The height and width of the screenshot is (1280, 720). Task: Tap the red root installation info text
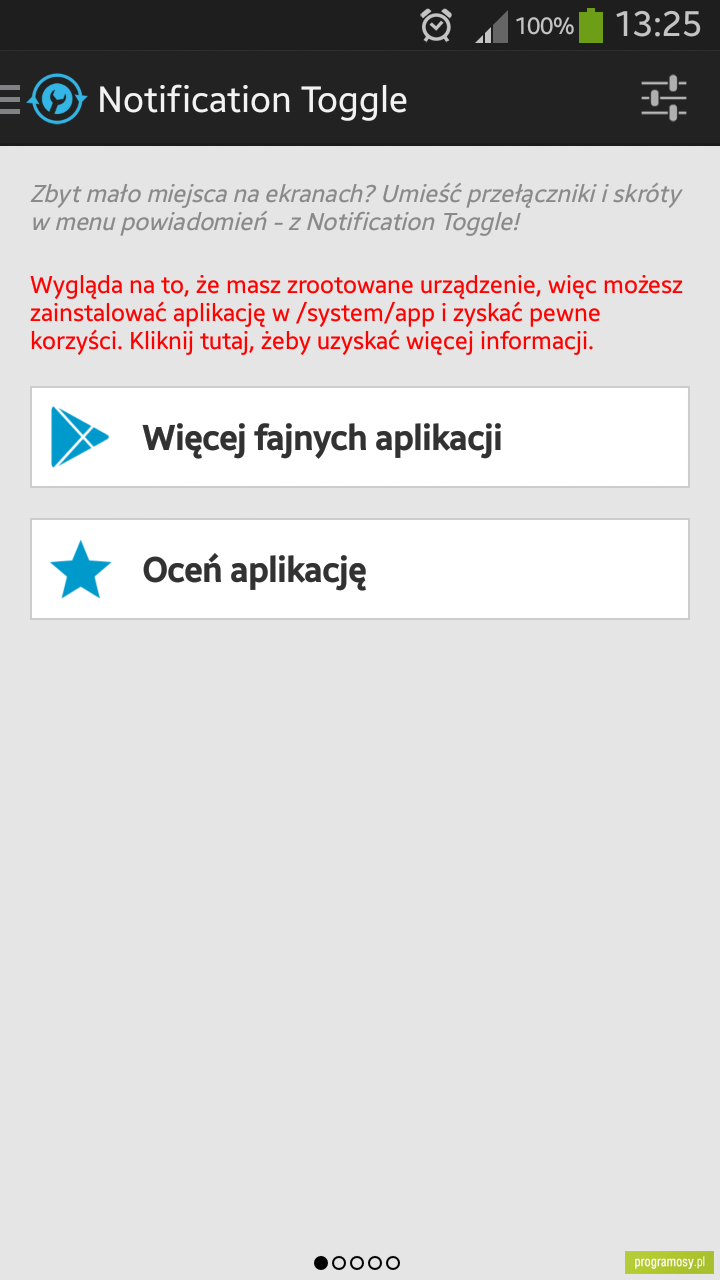coord(357,314)
